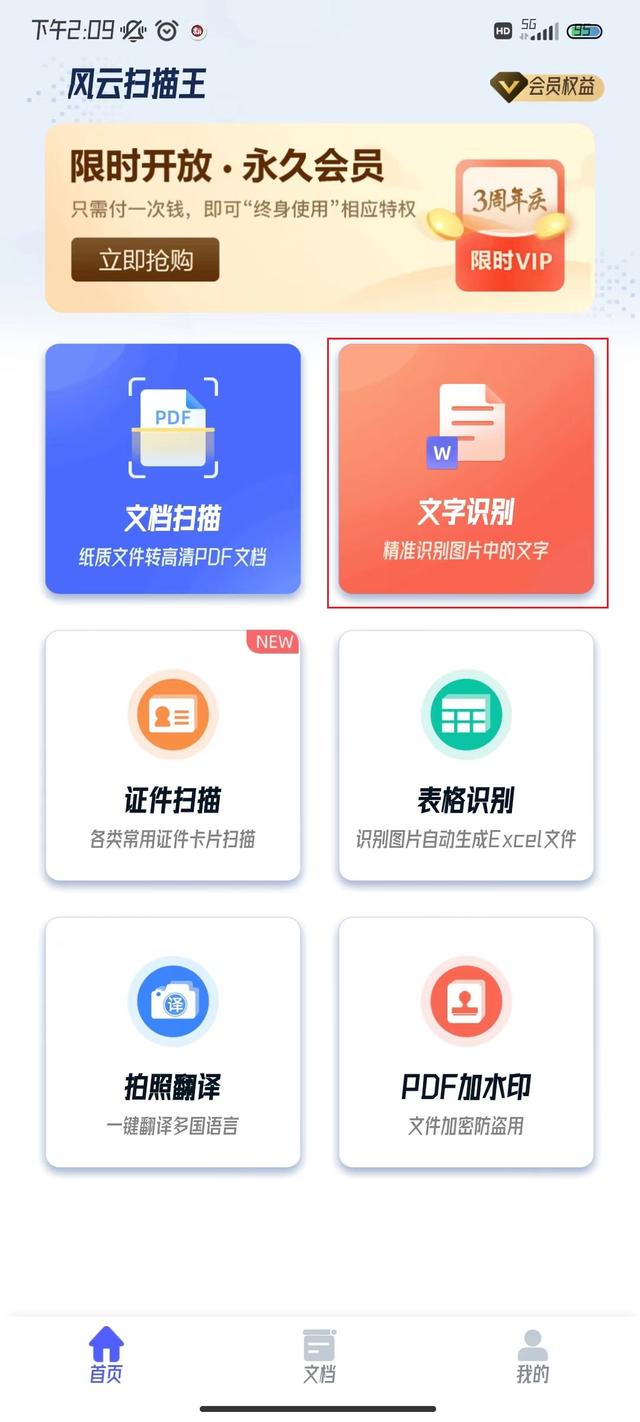
Task: Launch 表格识别 table recognition
Action: click(x=466, y=755)
